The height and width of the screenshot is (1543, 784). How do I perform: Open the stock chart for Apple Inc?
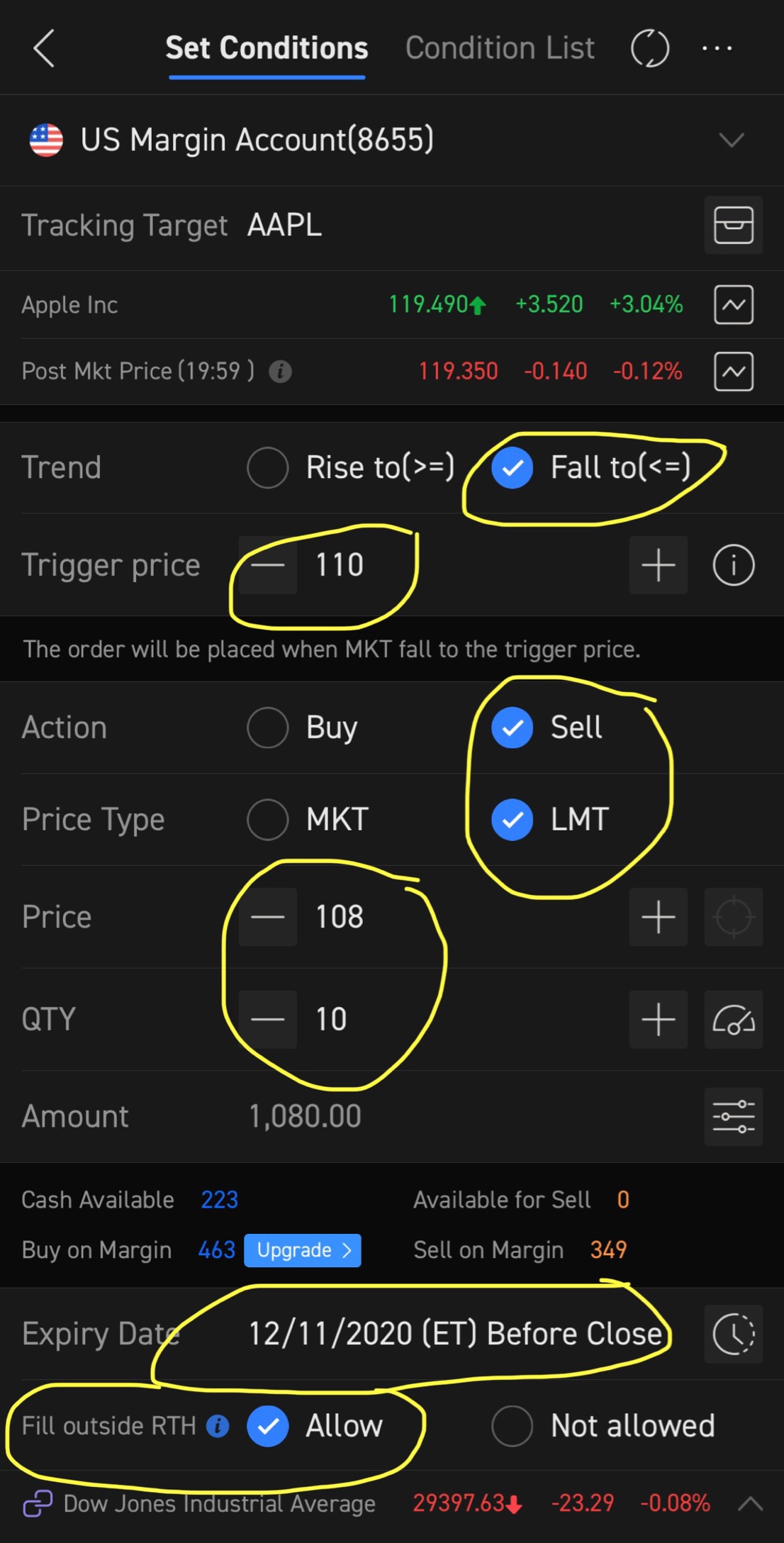point(733,304)
